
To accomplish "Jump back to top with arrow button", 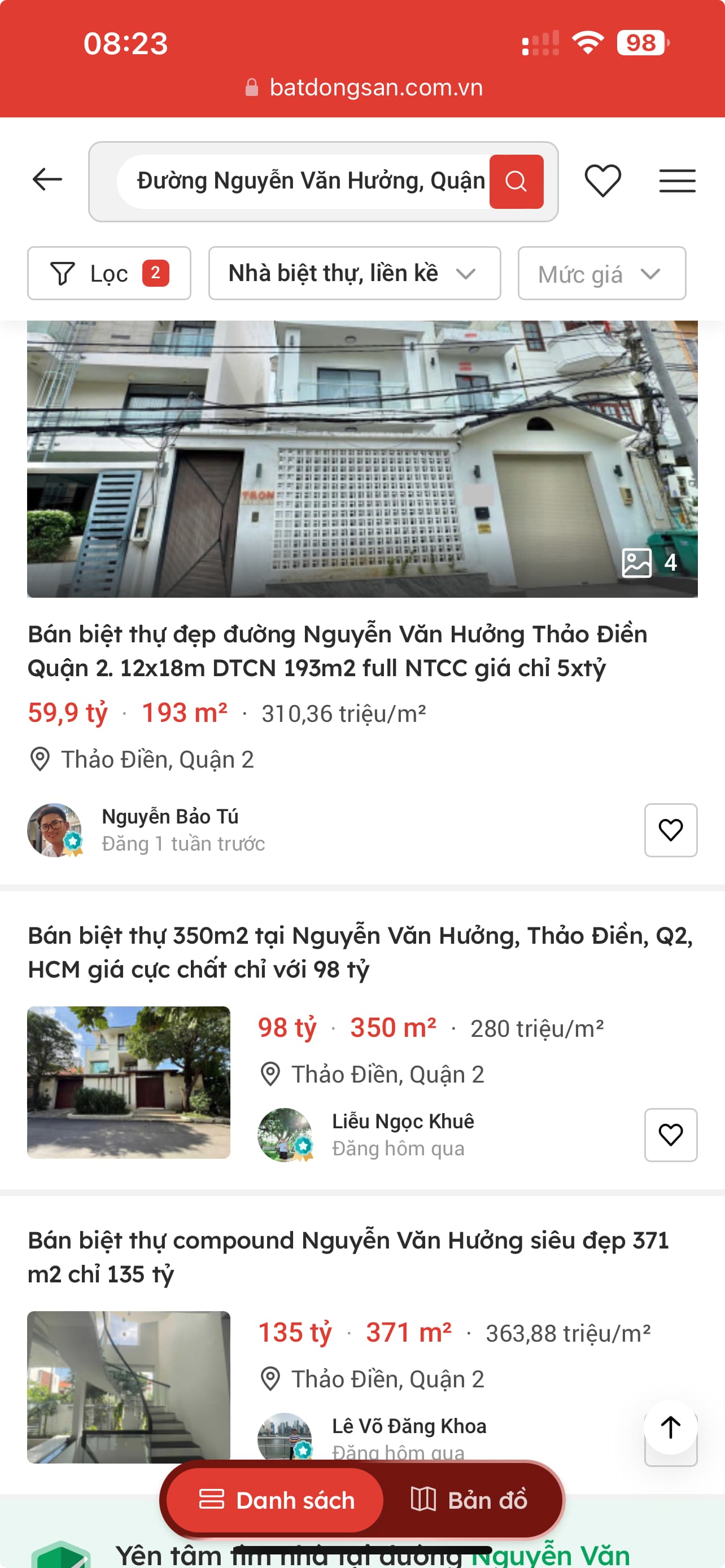I will point(670,1427).
